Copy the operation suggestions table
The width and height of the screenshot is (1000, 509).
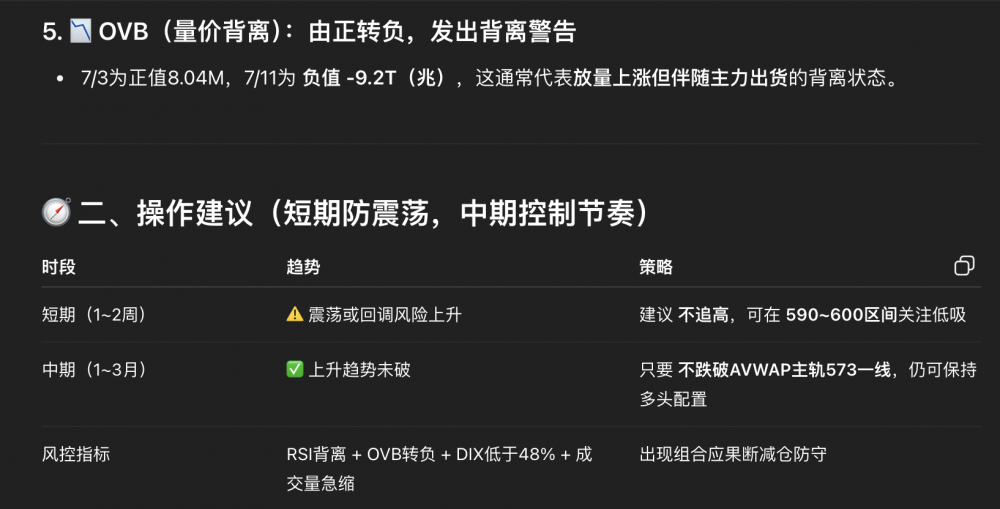pos(964,266)
